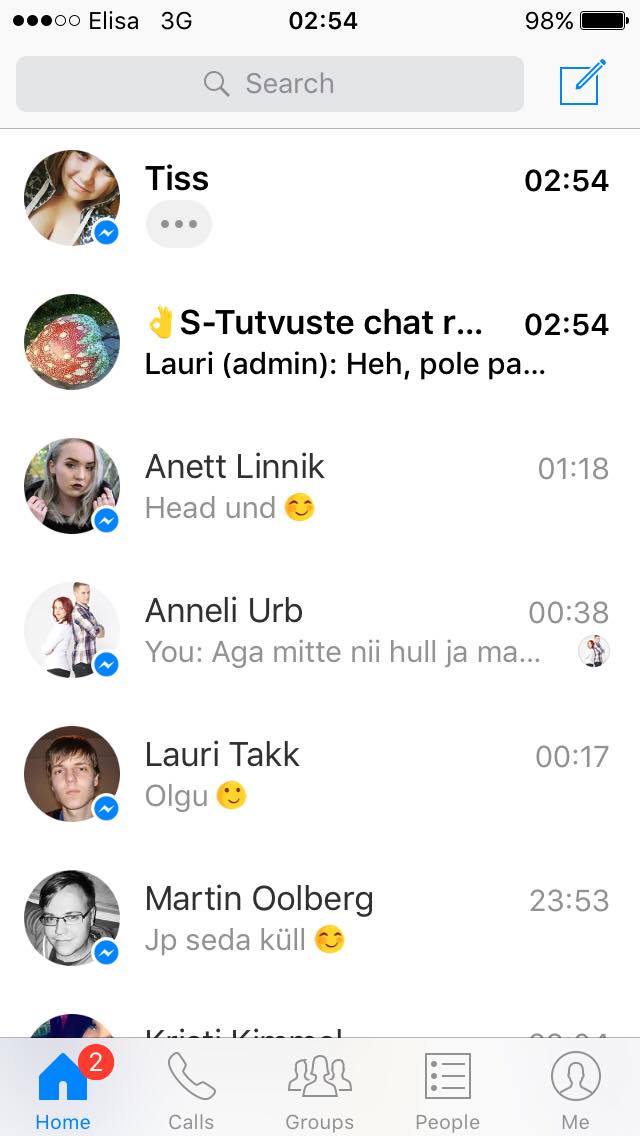Viewport: 640px width, 1136px height.
Task: Compose a new message
Action: click(x=582, y=83)
